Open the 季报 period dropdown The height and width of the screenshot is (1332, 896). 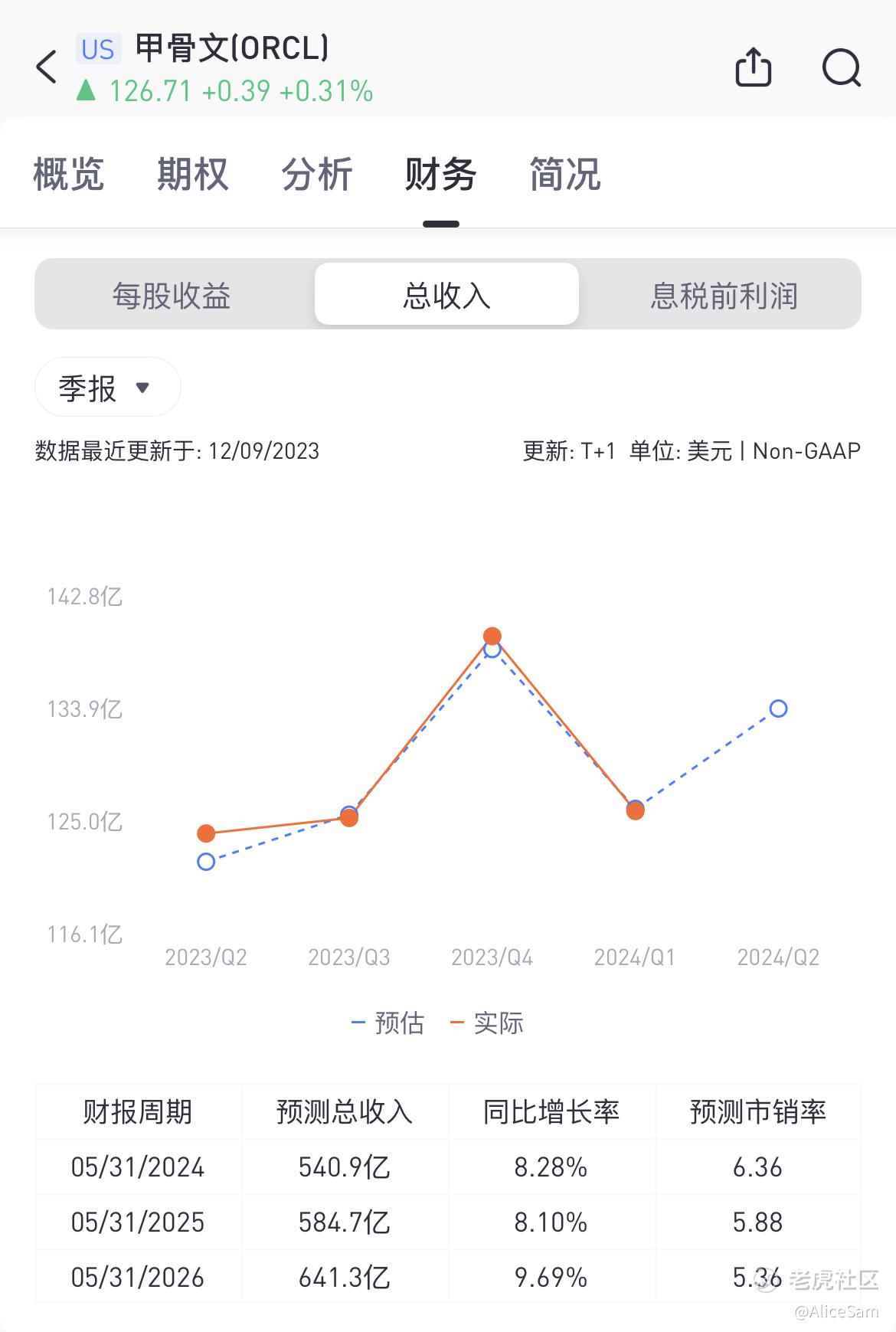pos(106,388)
